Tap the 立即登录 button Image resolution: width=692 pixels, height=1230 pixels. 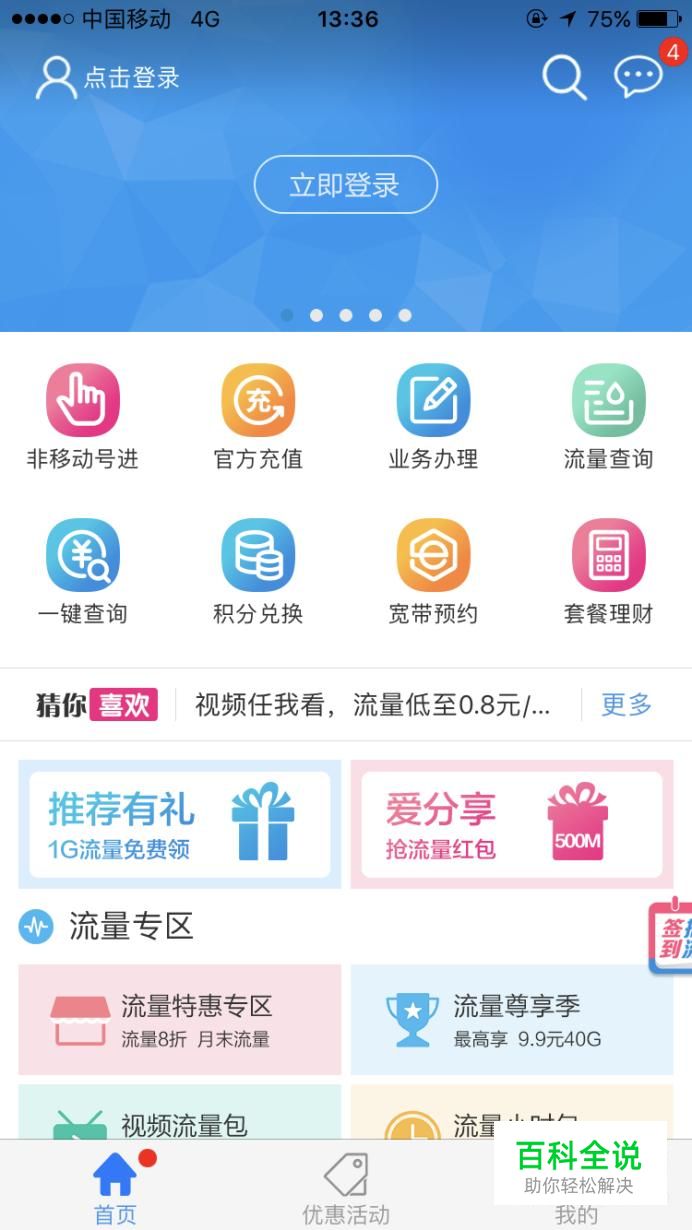pos(345,185)
